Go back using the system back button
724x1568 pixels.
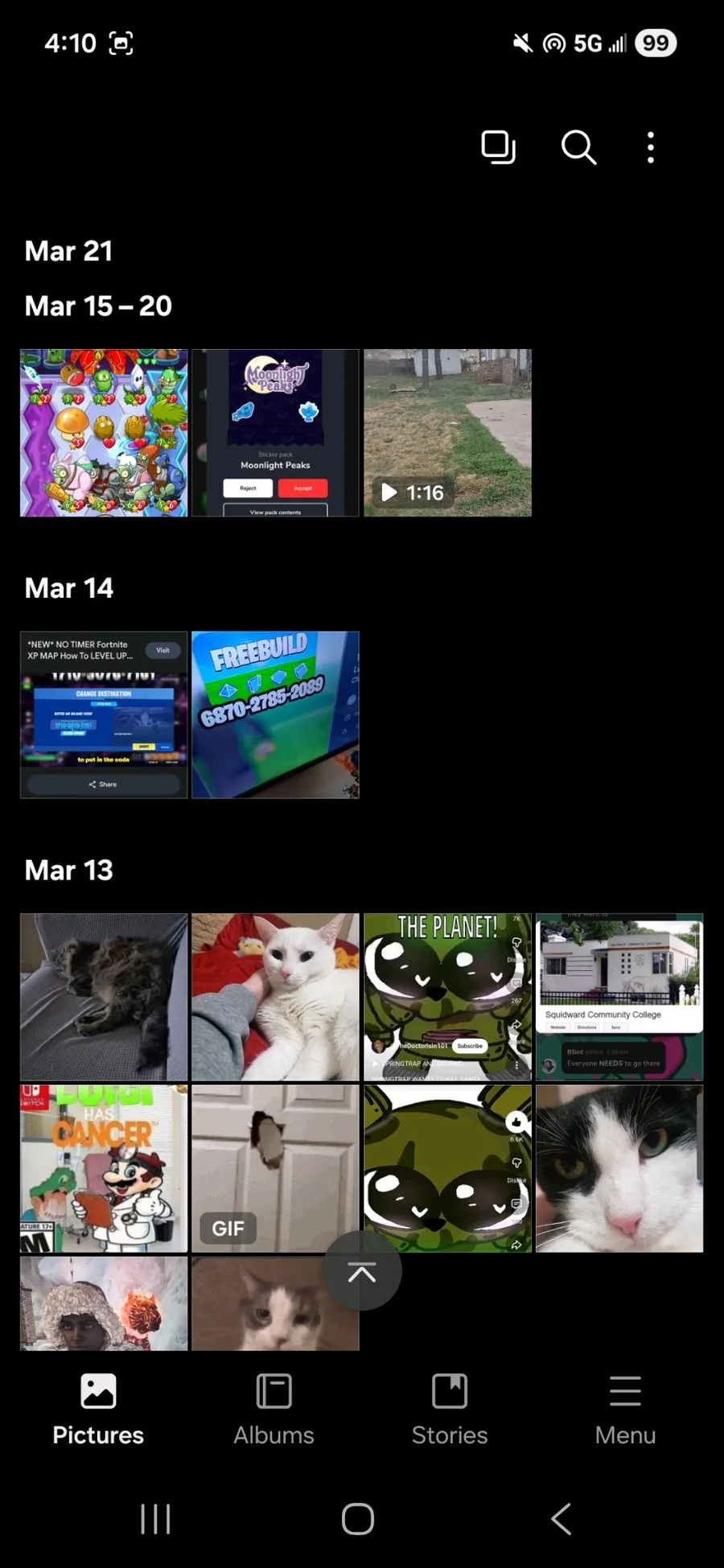pos(561,1519)
